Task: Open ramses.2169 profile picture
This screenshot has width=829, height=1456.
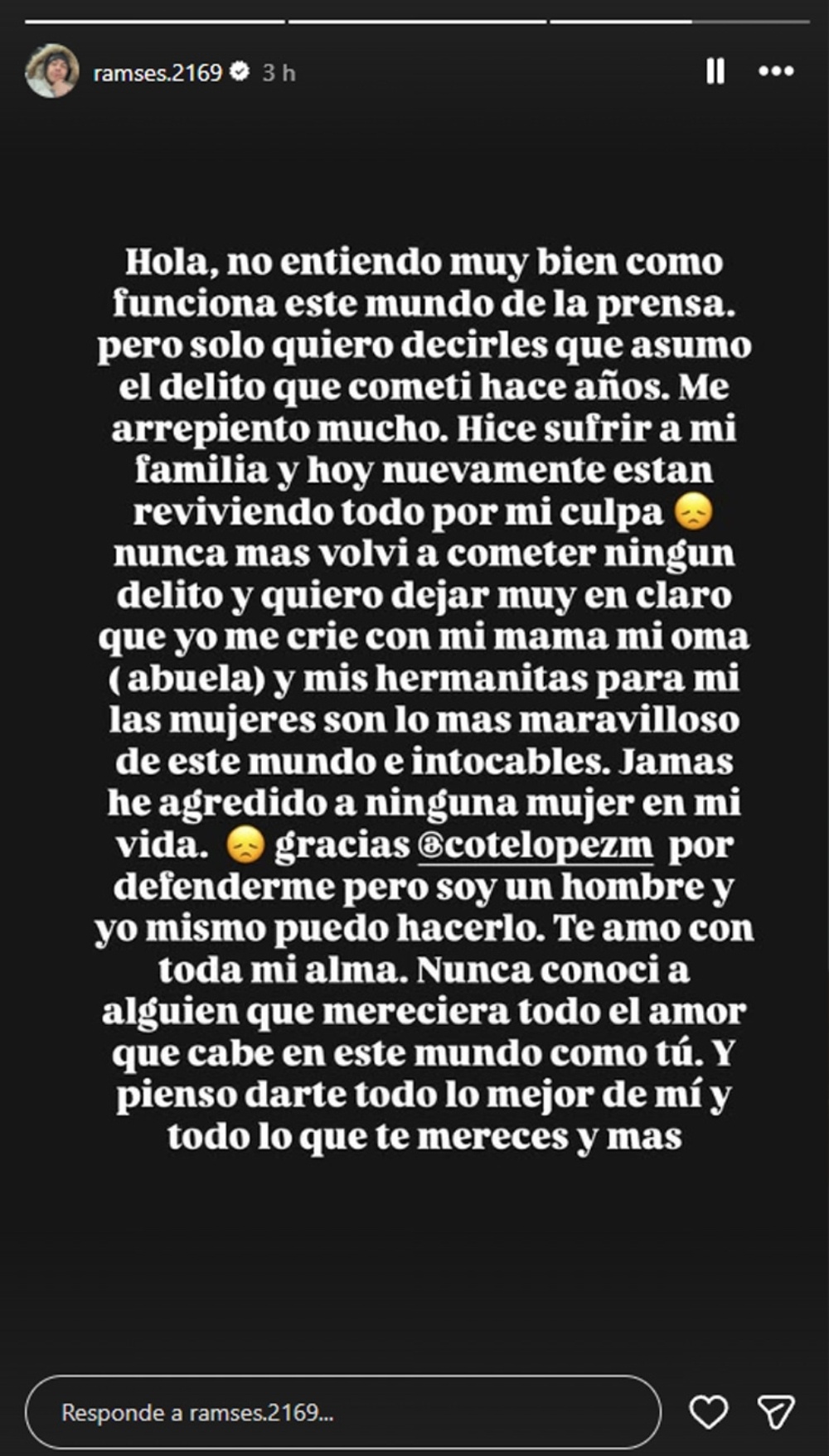Action: pyautogui.click(x=52, y=71)
